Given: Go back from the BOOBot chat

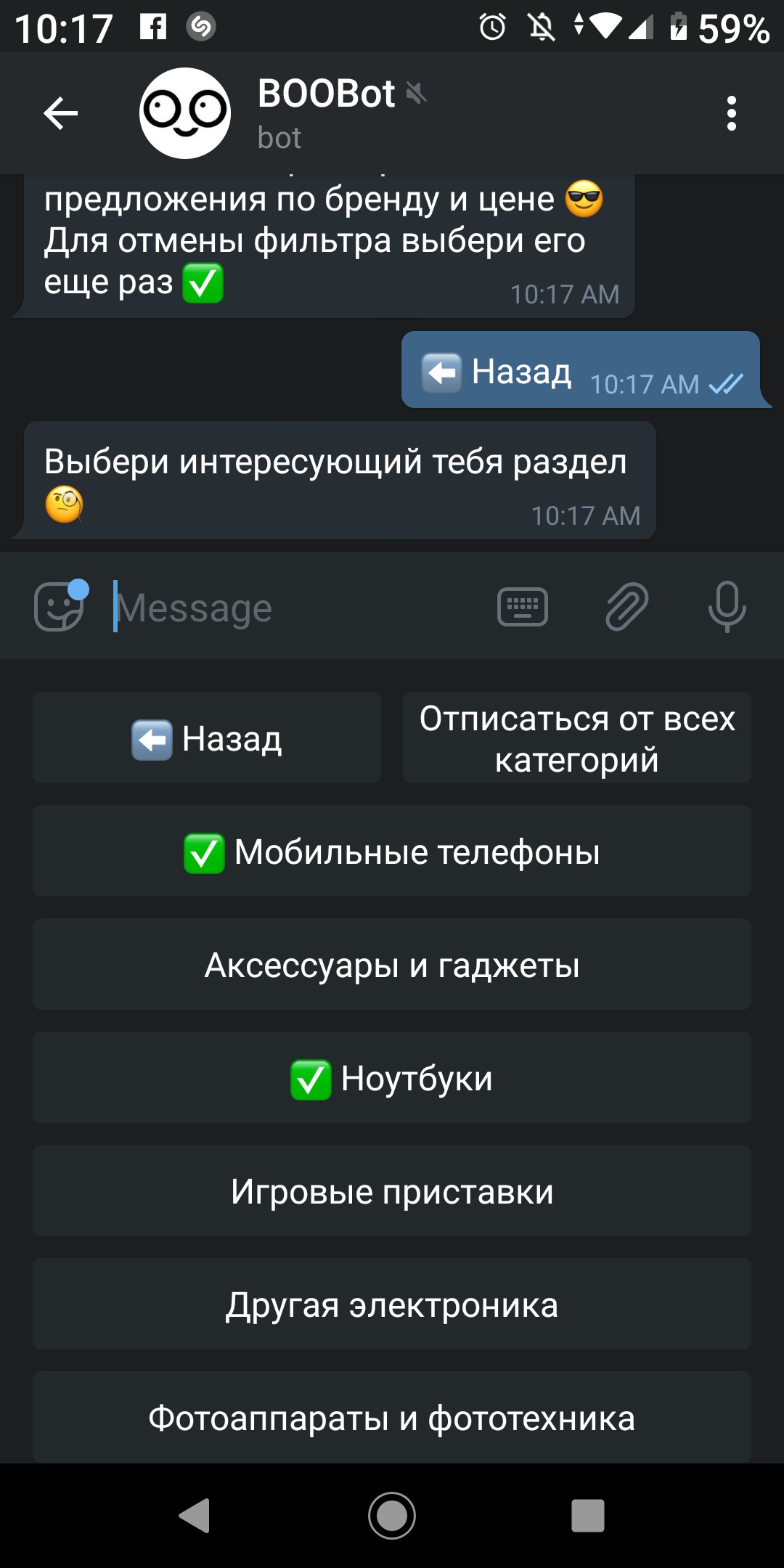Looking at the screenshot, I should [x=61, y=113].
